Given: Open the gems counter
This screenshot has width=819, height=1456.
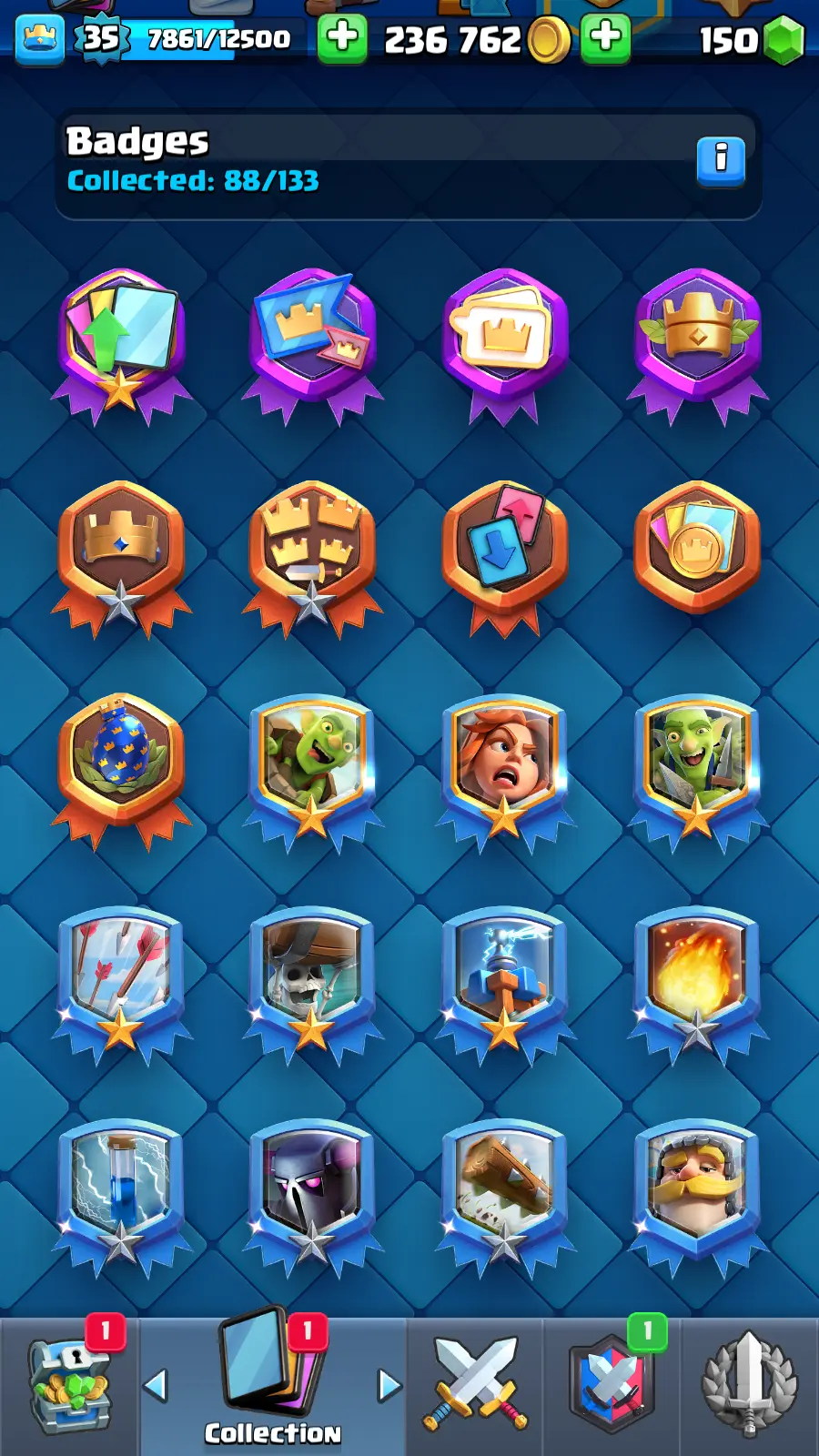Looking at the screenshot, I should [x=752, y=40].
